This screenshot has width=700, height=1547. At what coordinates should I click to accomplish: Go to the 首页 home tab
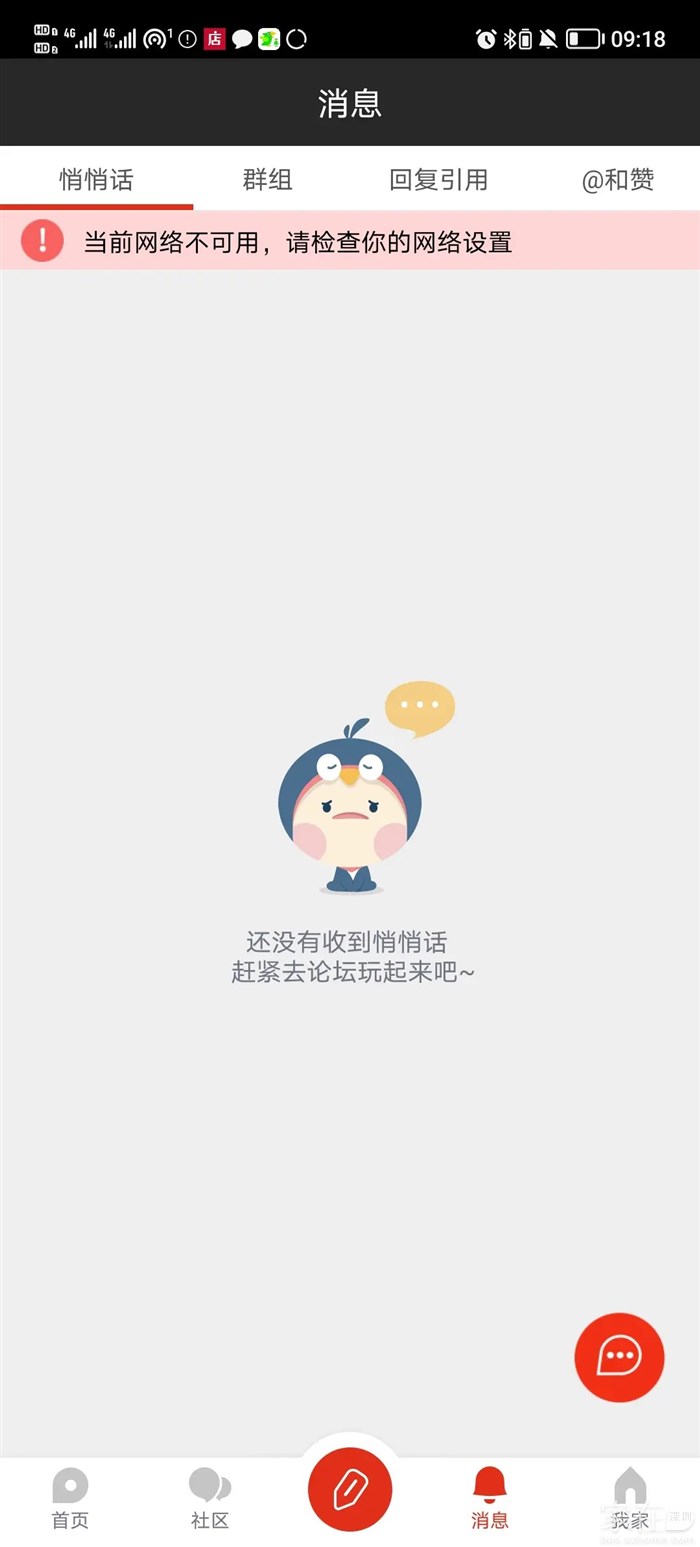click(70, 1498)
